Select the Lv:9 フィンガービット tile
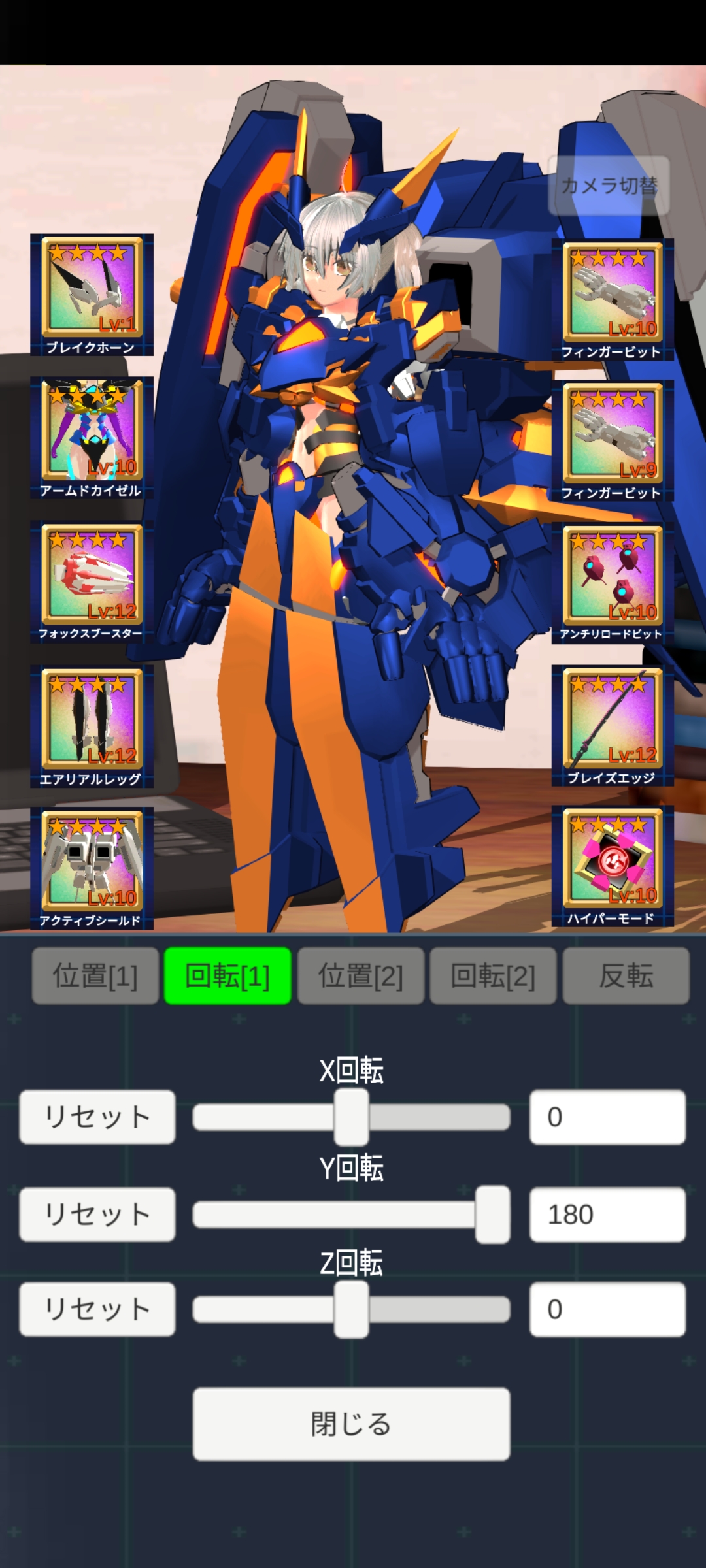Screen dimensions: 706x1568 [x=613, y=441]
